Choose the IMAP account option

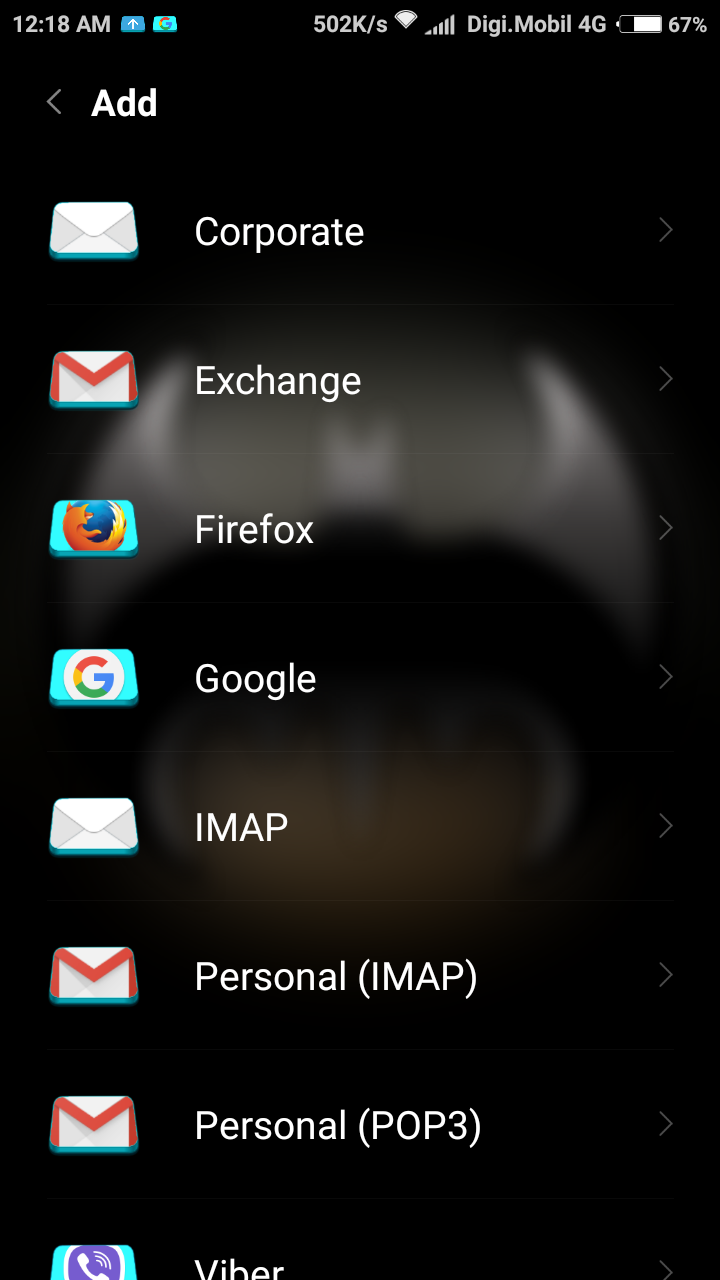(x=360, y=827)
